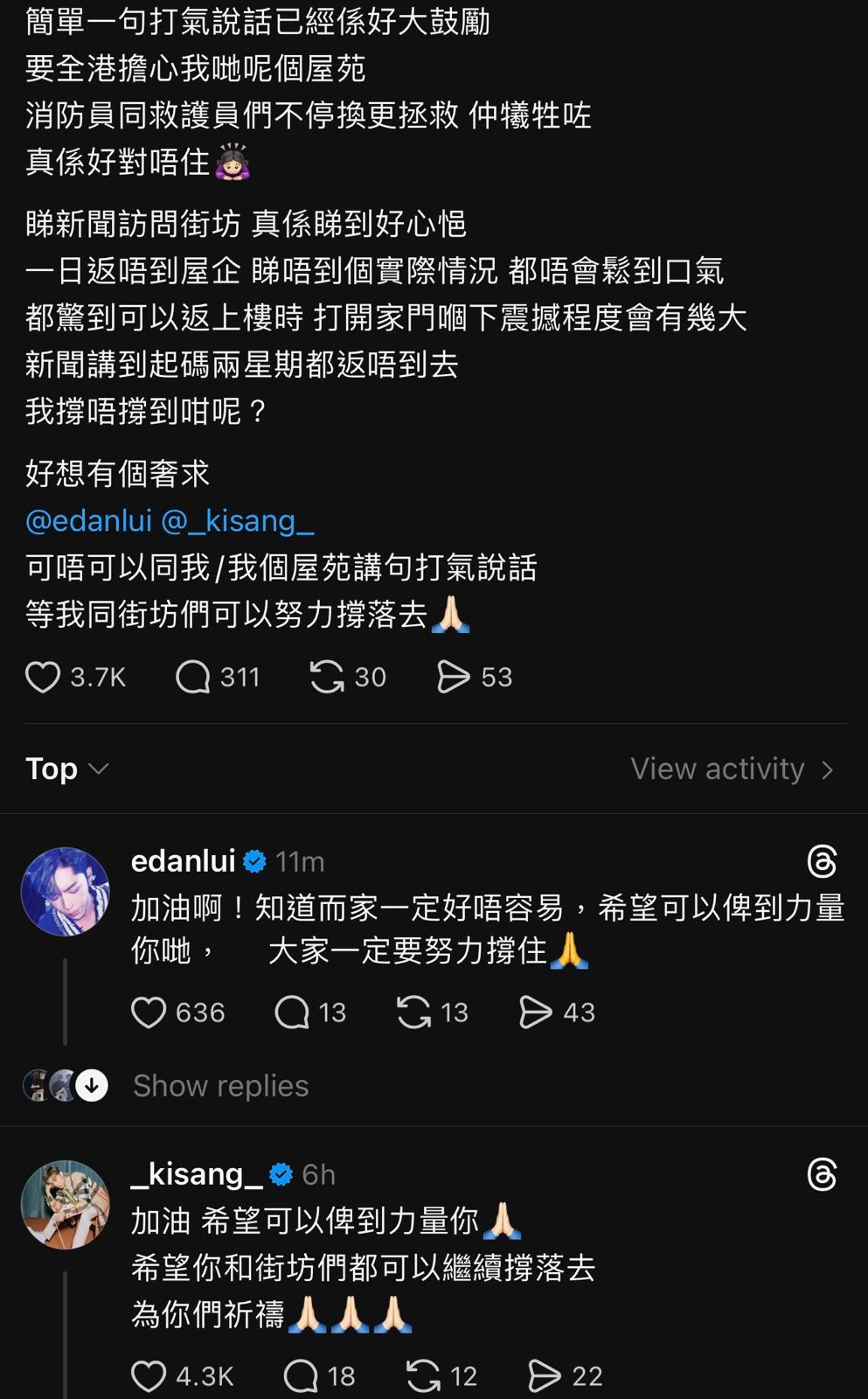
Task: Reply to edanlui's comment
Action: coord(292,1013)
